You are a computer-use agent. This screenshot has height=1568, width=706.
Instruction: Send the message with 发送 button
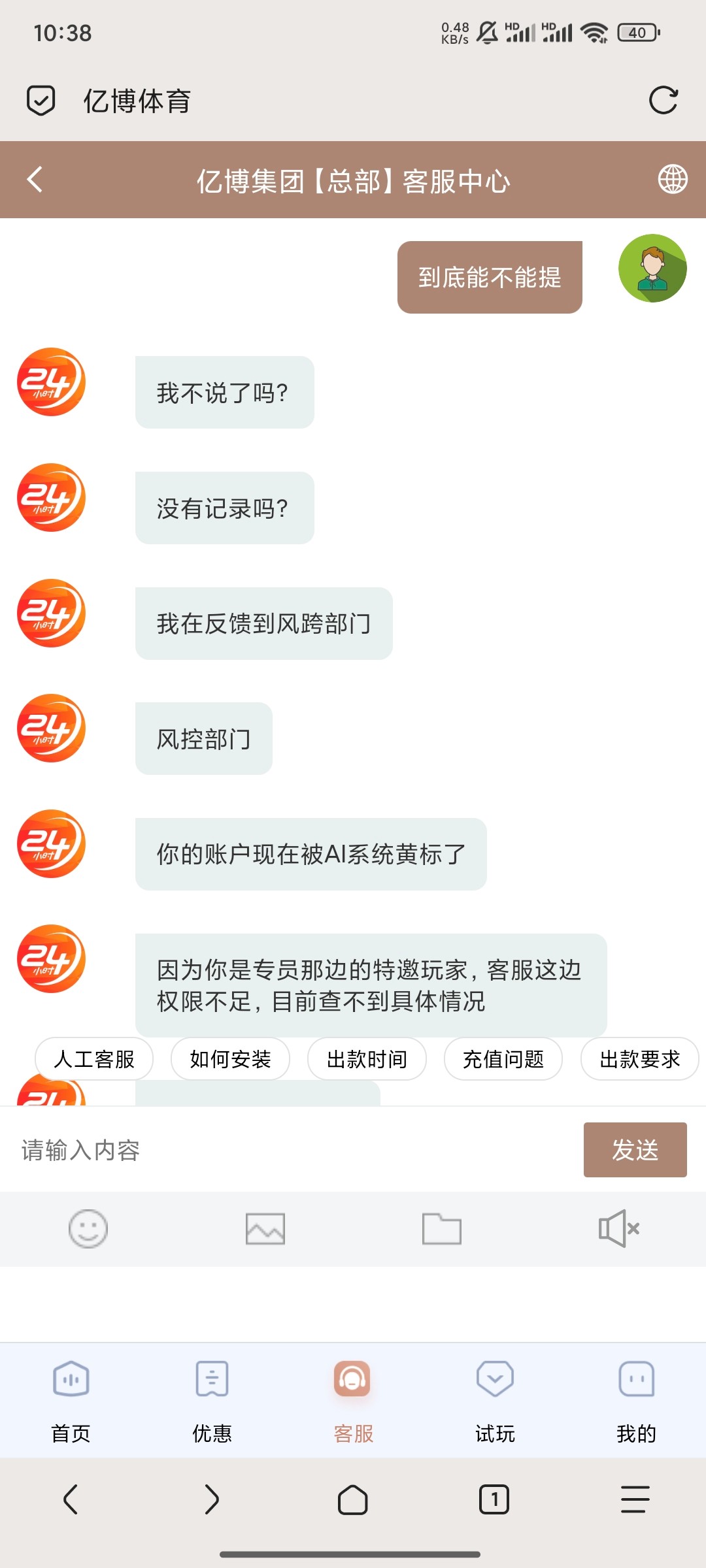coord(635,1150)
